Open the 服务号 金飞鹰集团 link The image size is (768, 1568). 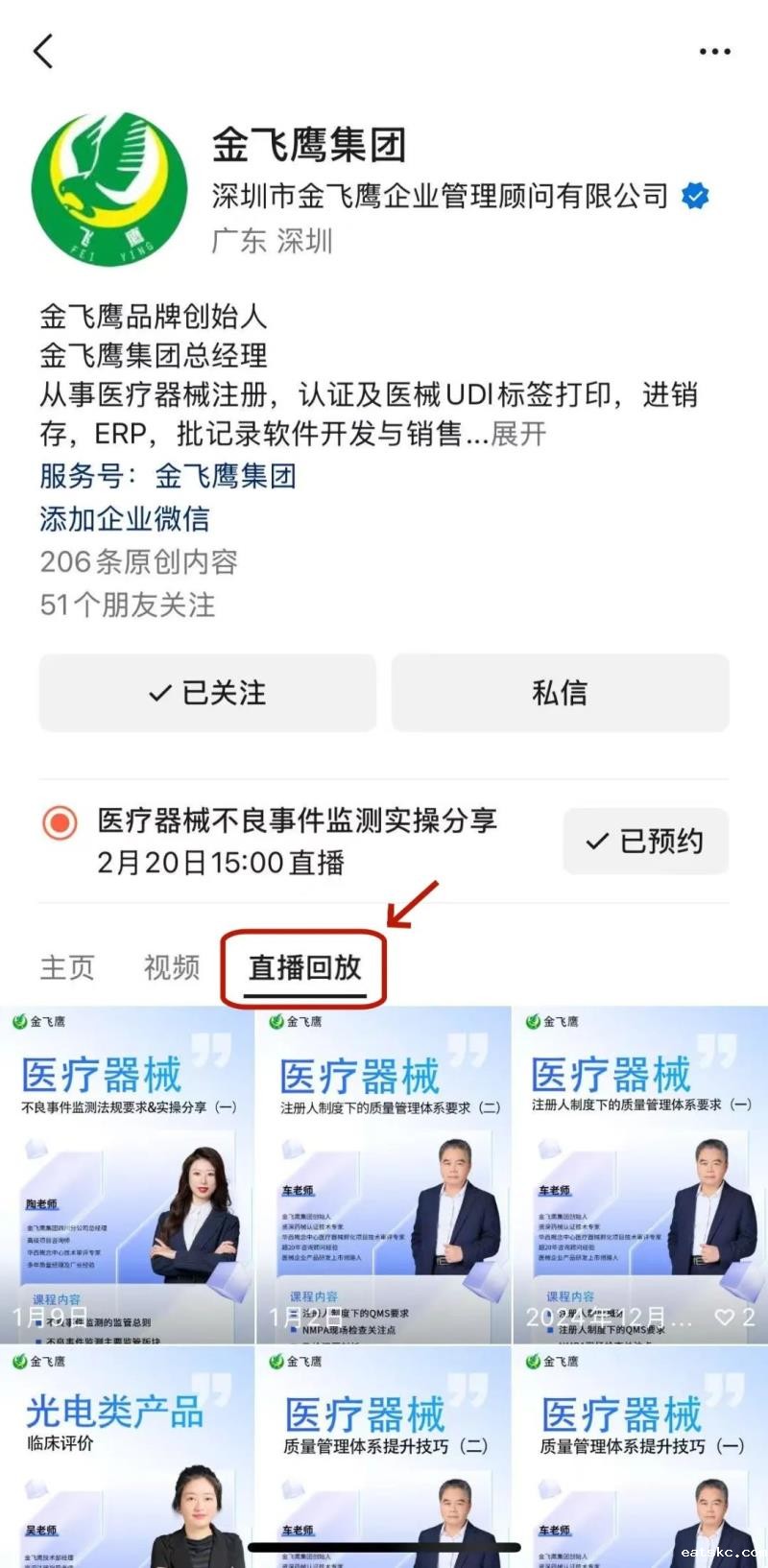point(225,476)
